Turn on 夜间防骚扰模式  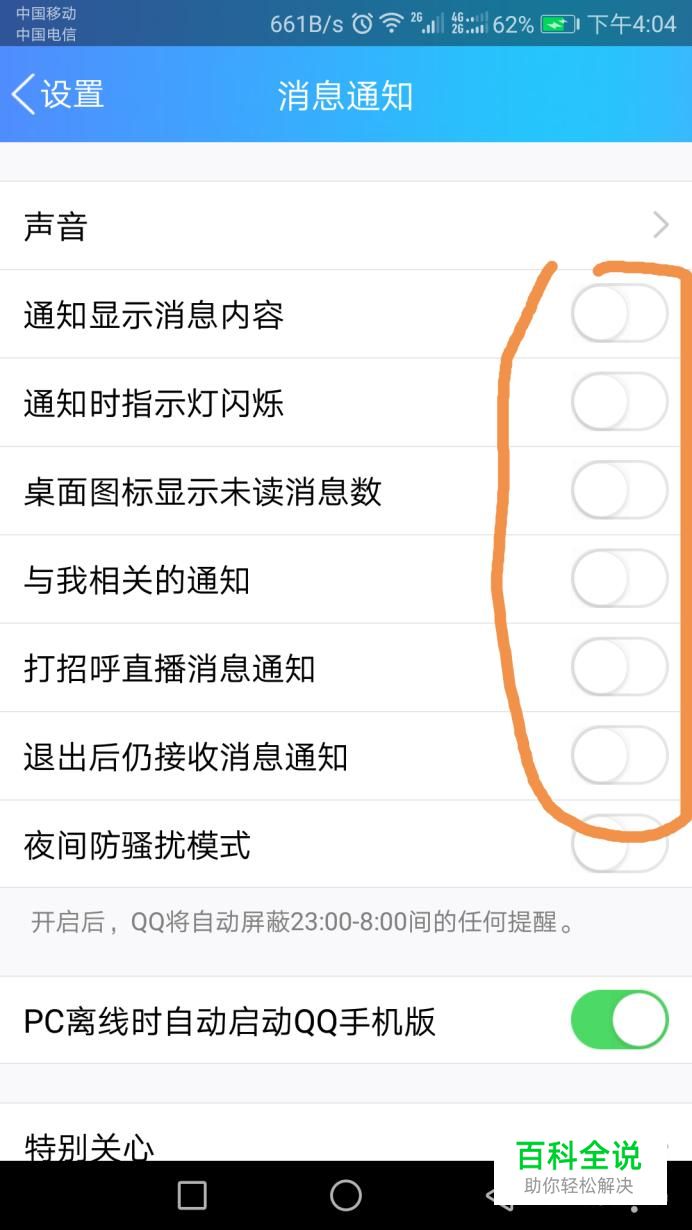619,844
